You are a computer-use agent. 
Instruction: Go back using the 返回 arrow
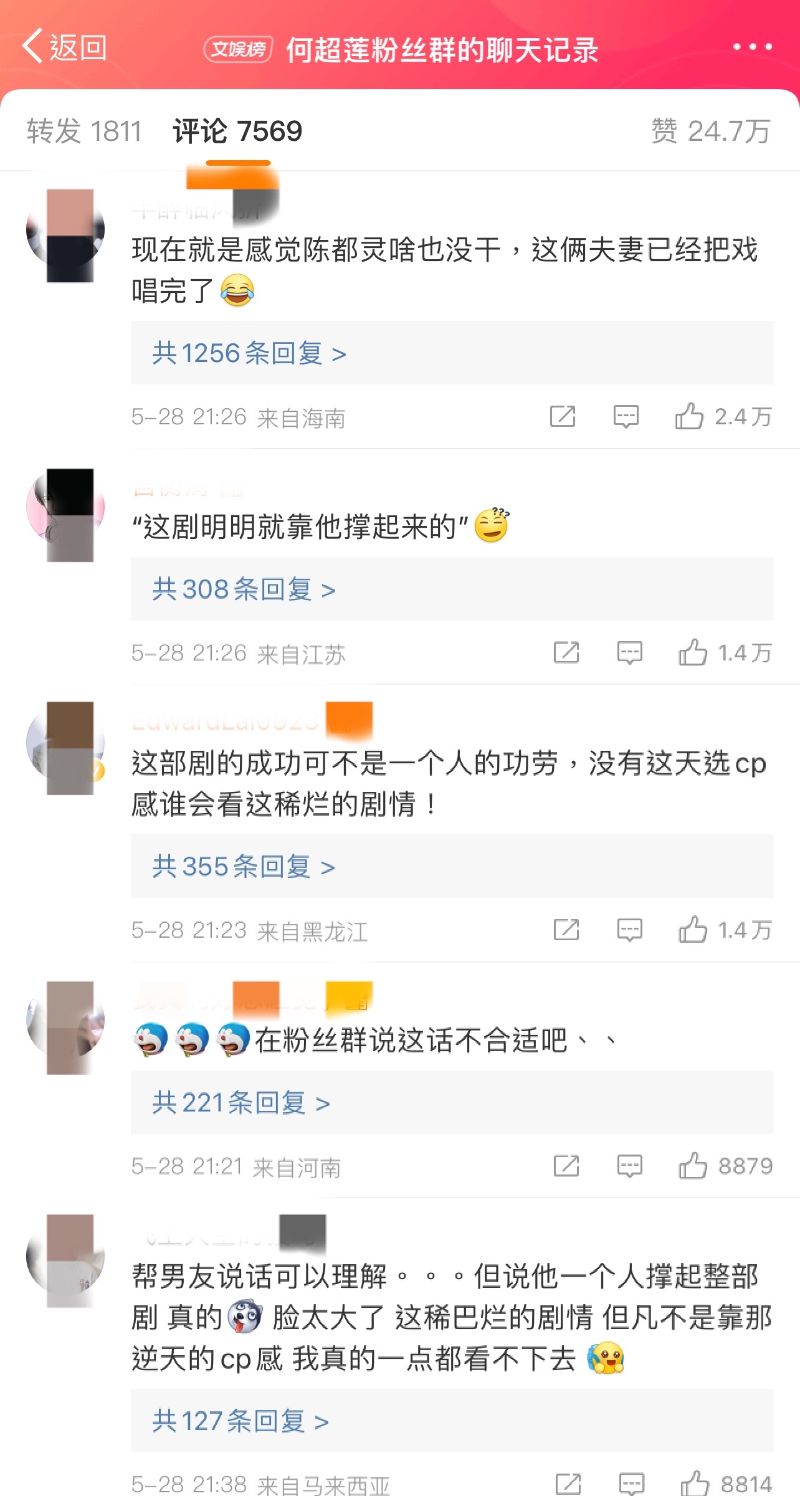click(64, 47)
